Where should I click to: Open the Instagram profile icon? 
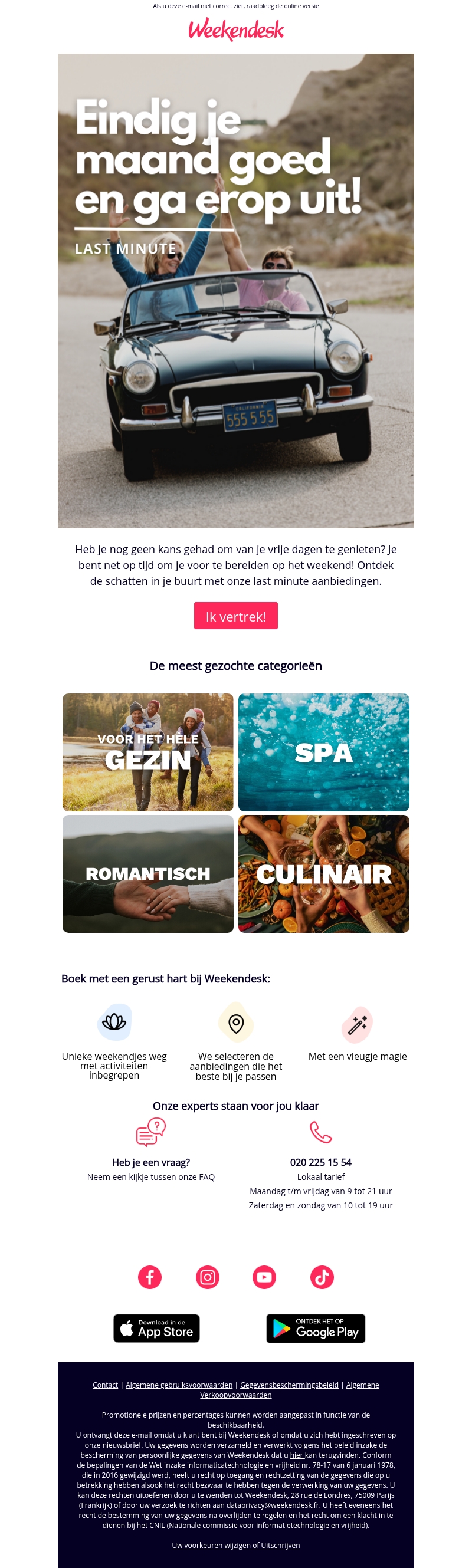click(x=207, y=1277)
